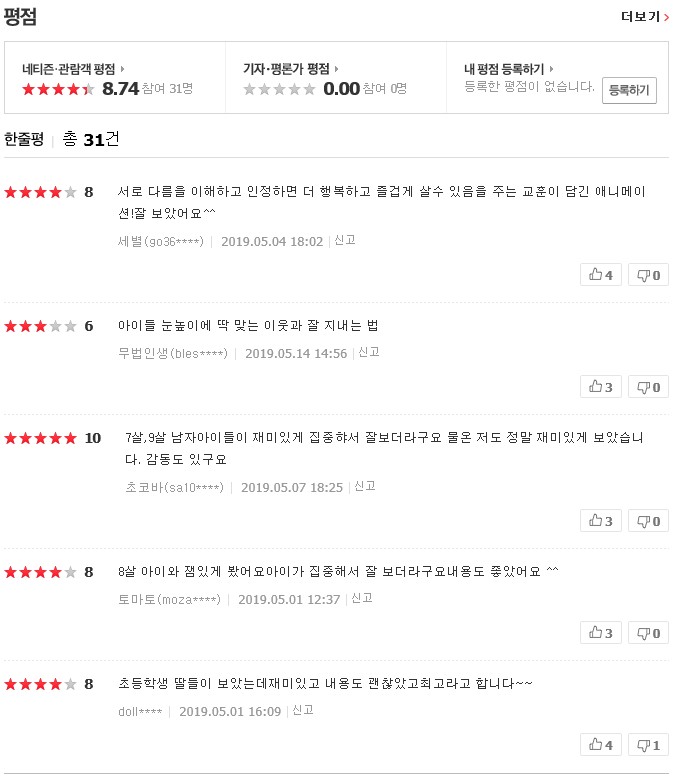Dislike the review by 토마토
The width and height of the screenshot is (678, 782).
coord(648,632)
